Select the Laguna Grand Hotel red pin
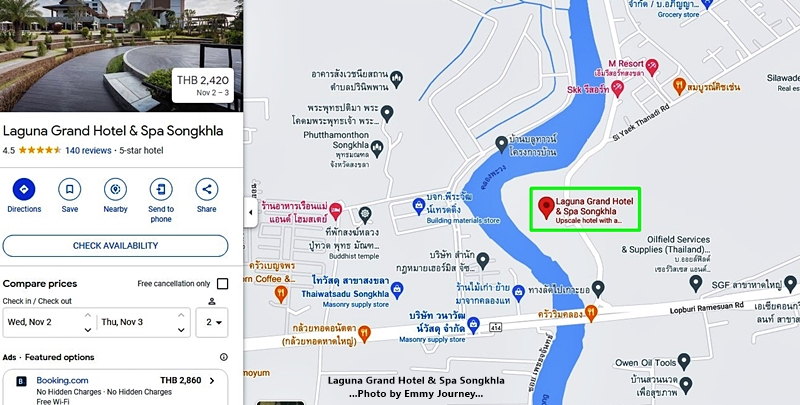 click(546, 208)
